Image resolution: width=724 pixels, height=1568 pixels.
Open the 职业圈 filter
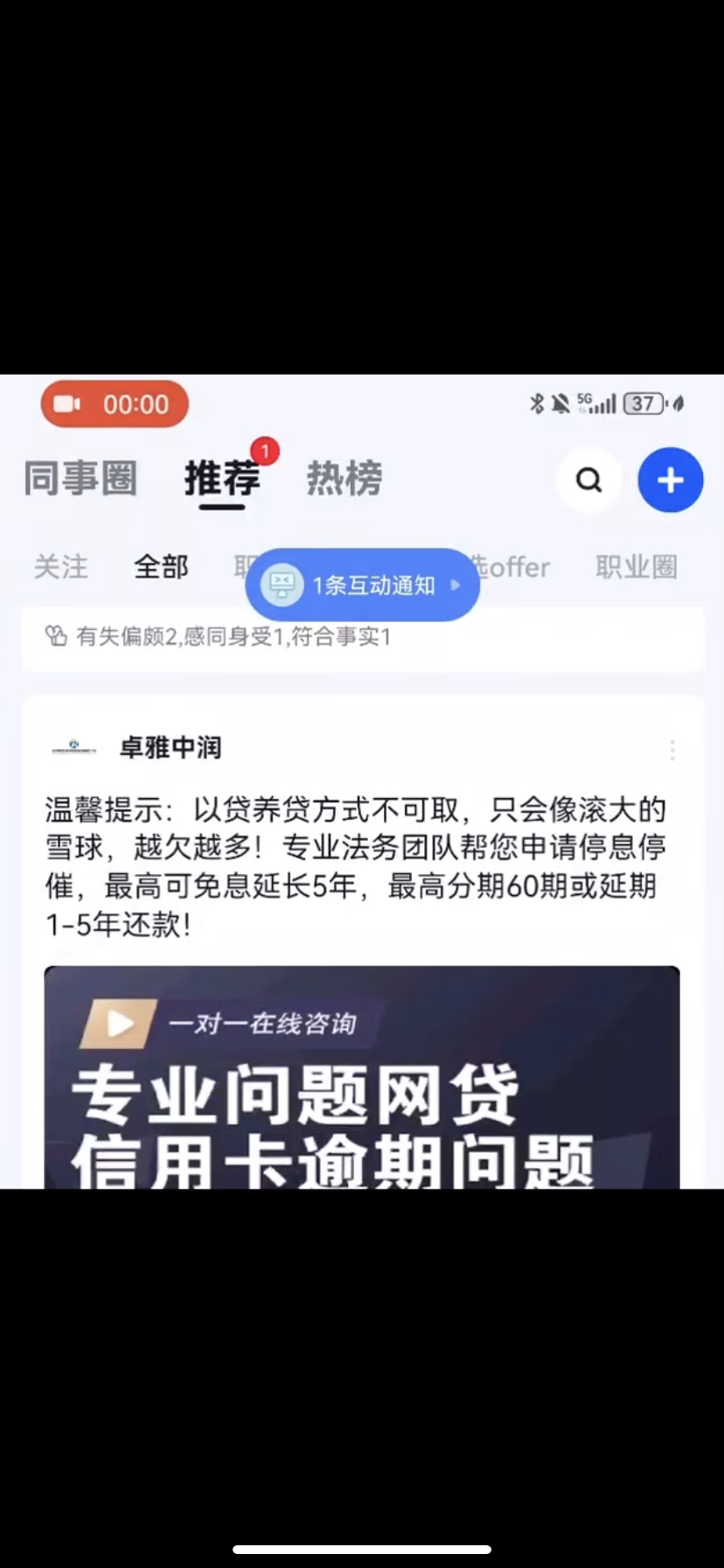637,567
